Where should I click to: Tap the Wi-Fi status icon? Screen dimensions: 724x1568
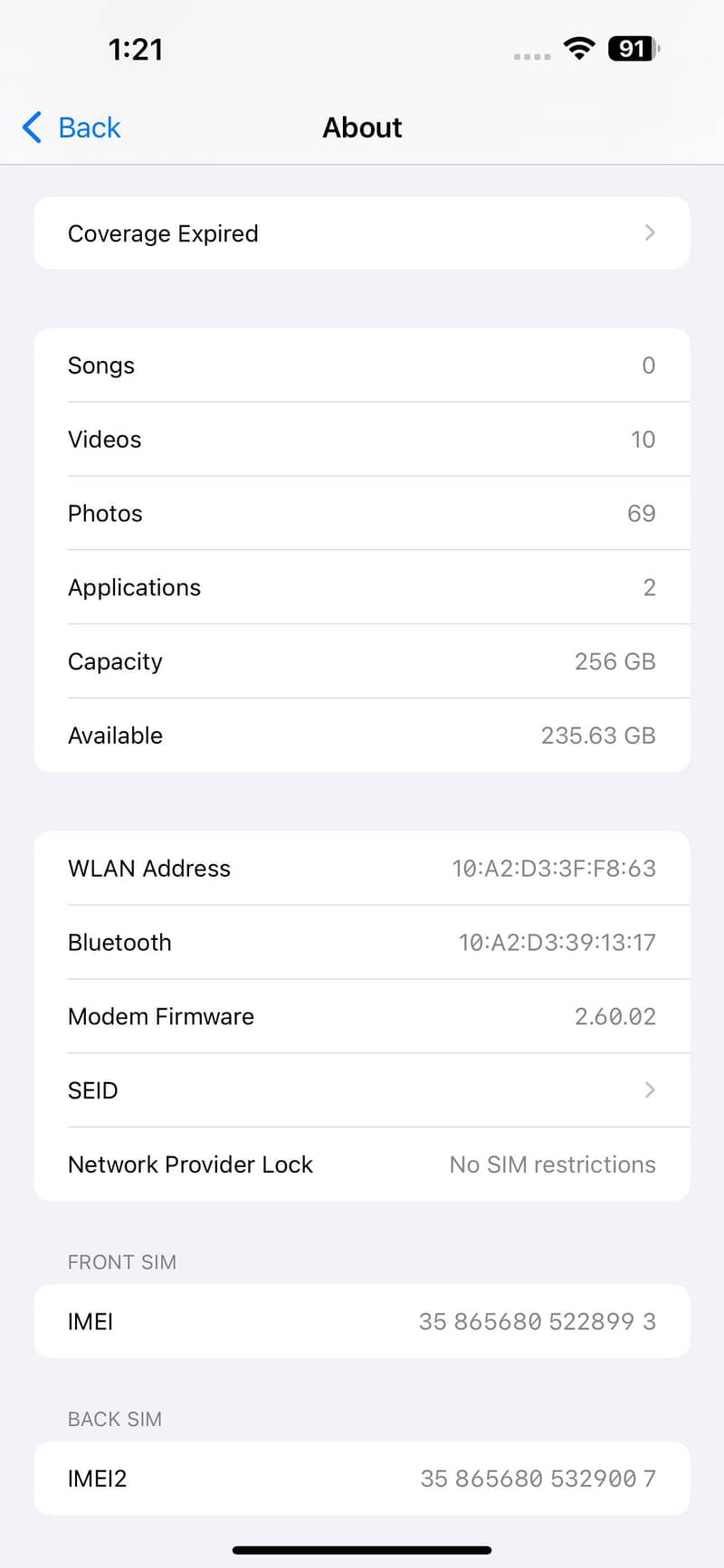tap(579, 49)
